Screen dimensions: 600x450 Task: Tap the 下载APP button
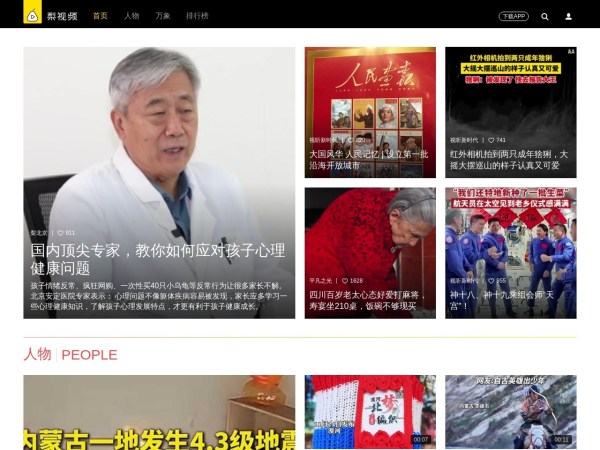[x=513, y=16]
